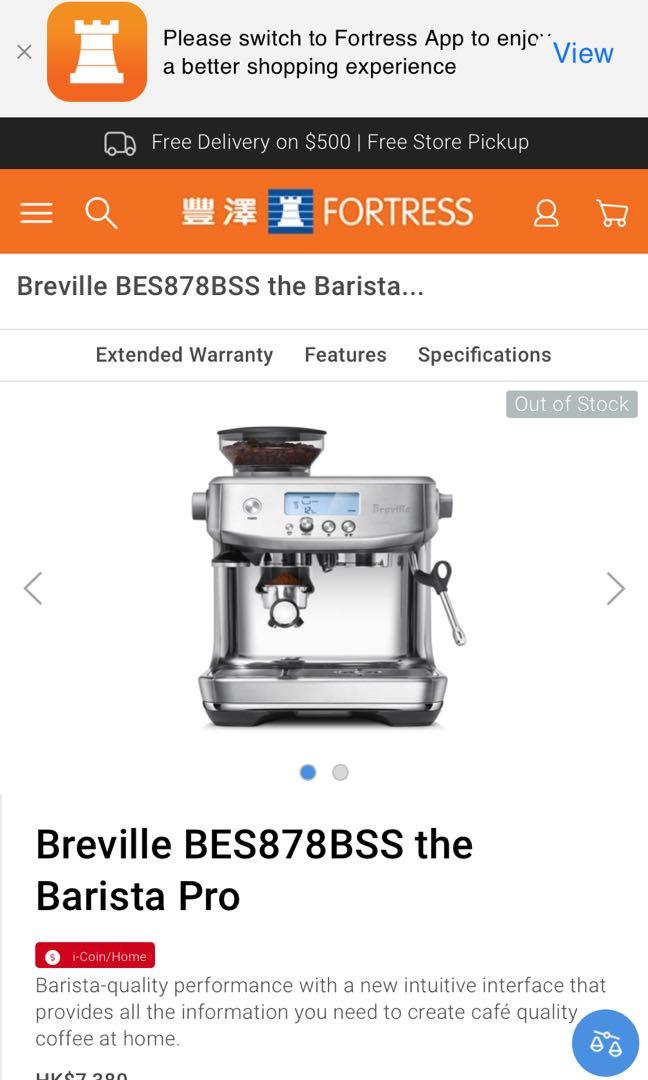
Task: Open the shopping cart
Action: [612, 213]
